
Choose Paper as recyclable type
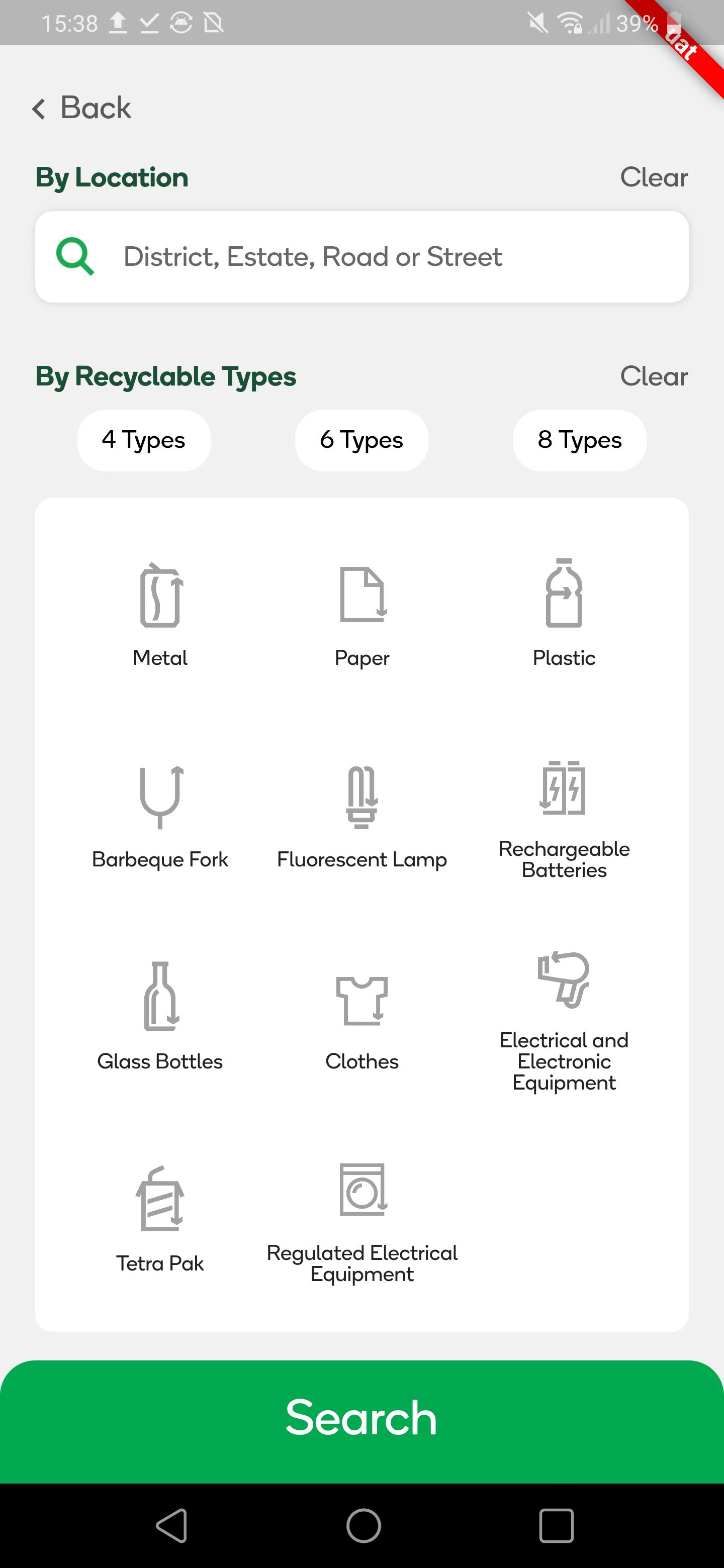[363, 614]
